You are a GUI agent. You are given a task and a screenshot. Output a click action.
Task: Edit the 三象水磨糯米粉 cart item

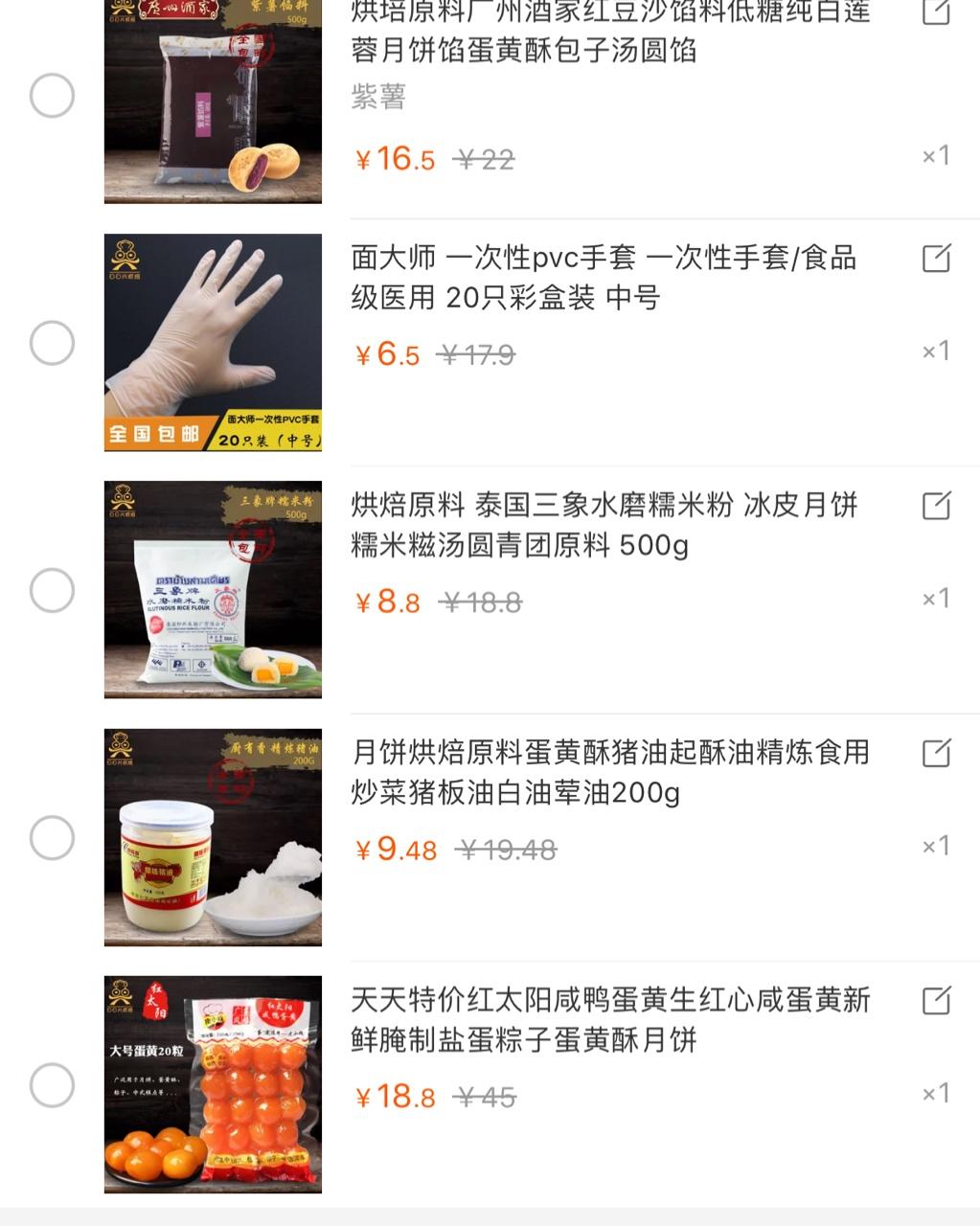click(x=936, y=506)
